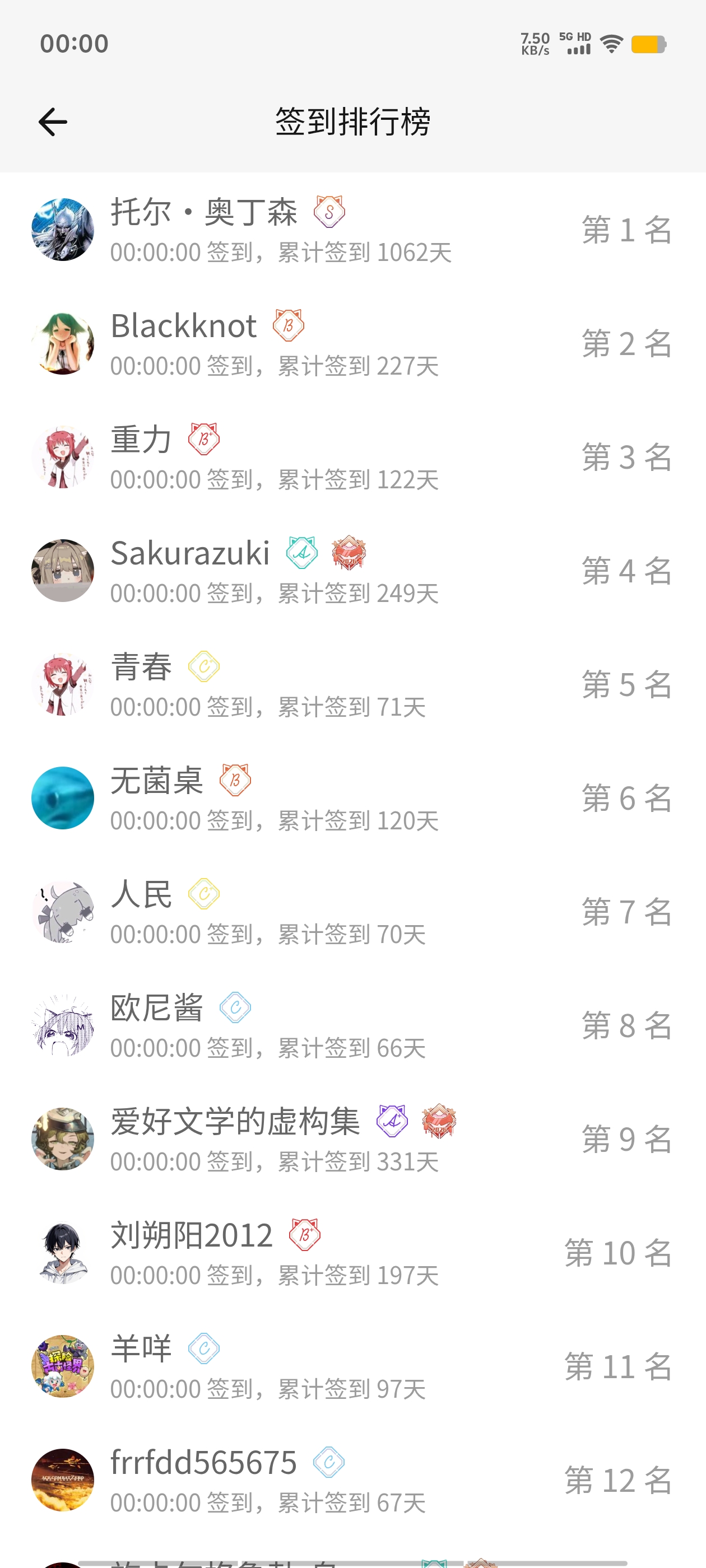Tap 羊咩's avatar image
The width and height of the screenshot is (706, 1568).
pos(63,1366)
